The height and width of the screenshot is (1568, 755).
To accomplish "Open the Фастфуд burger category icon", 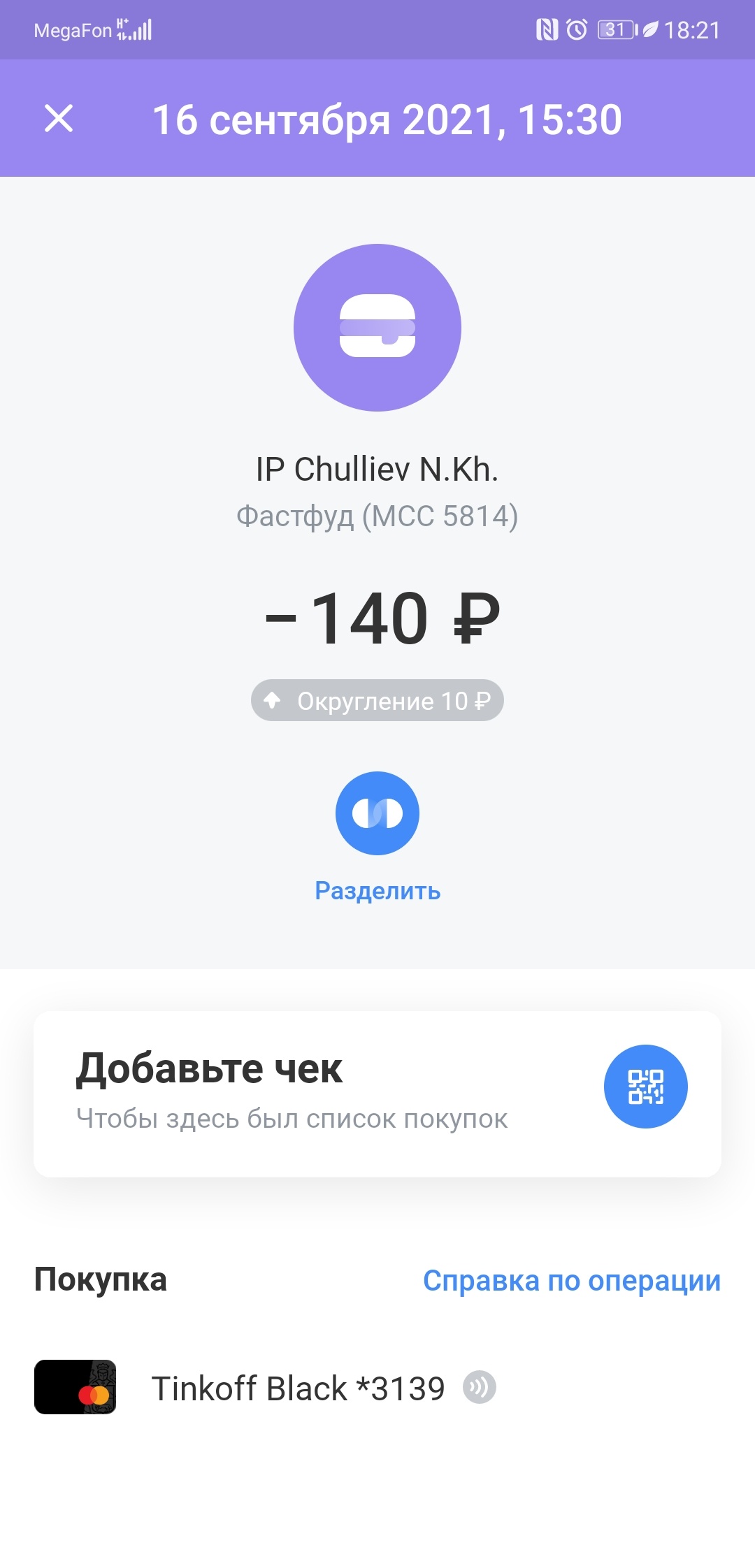I will [x=377, y=328].
